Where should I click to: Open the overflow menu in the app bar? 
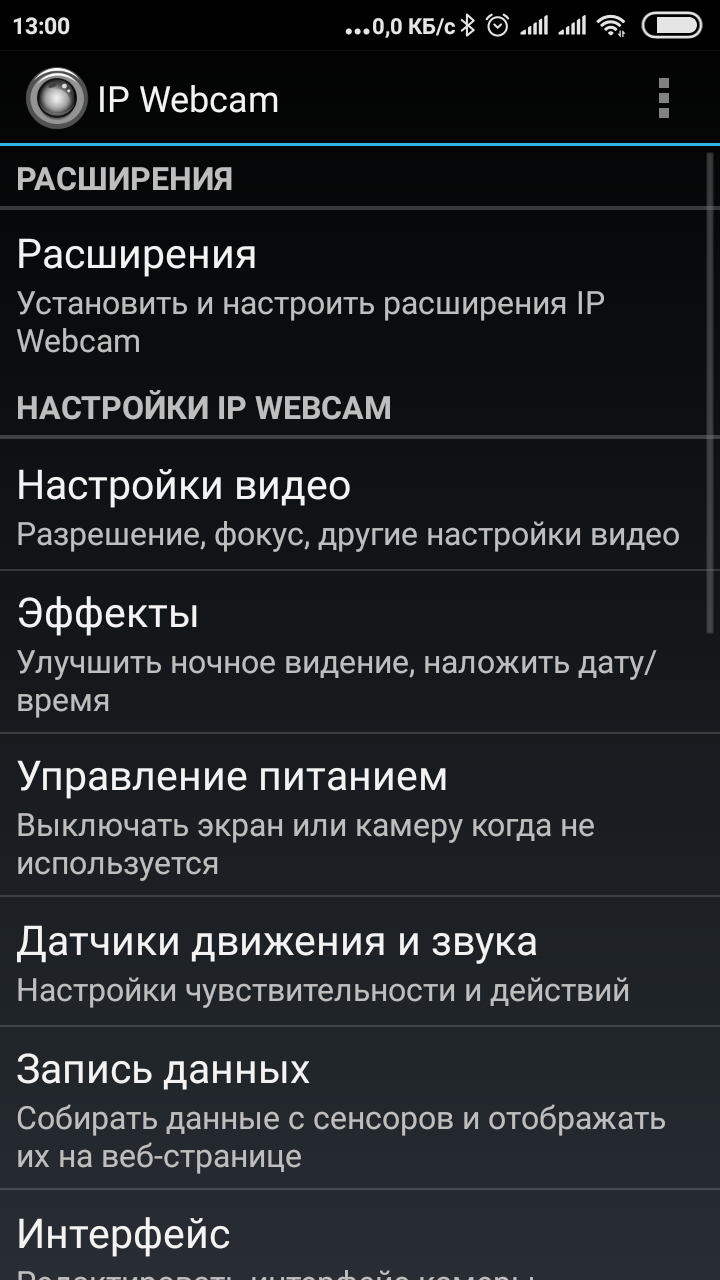pos(663,99)
